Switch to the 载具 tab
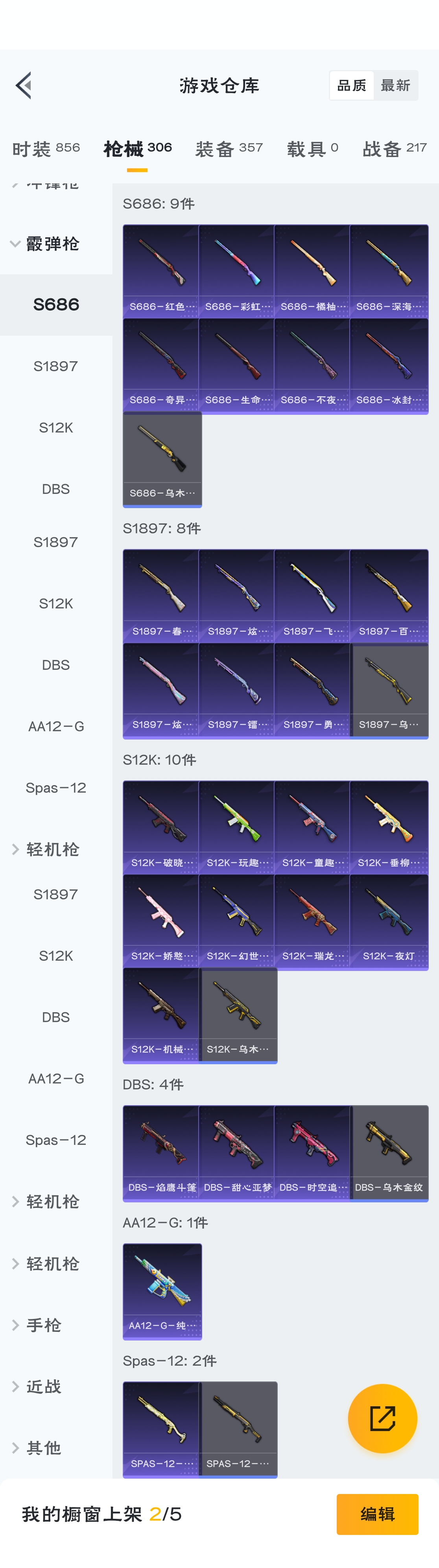This screenshot has height=1568, width=439. pyautogui.click(x=312, y=148)
